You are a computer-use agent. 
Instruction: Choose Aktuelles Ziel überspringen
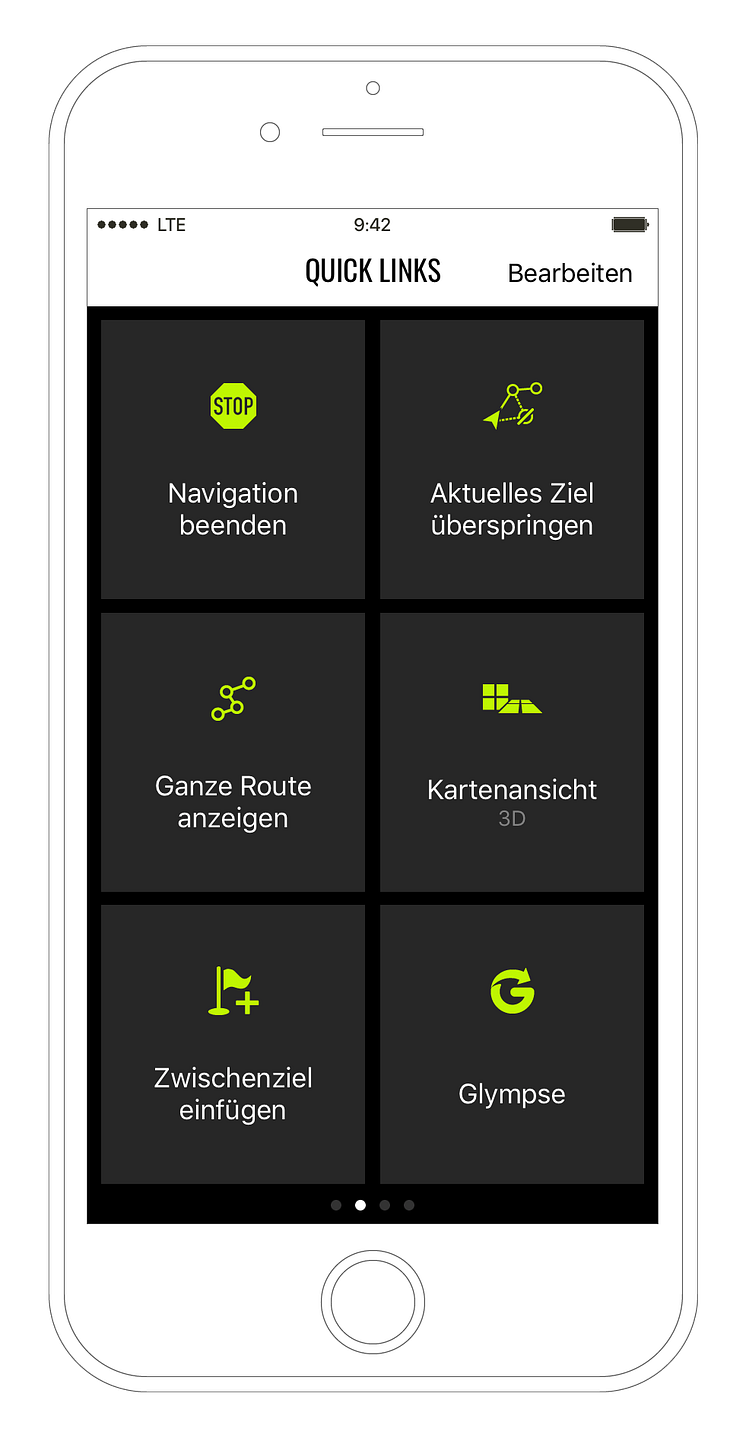coord(512,460)
